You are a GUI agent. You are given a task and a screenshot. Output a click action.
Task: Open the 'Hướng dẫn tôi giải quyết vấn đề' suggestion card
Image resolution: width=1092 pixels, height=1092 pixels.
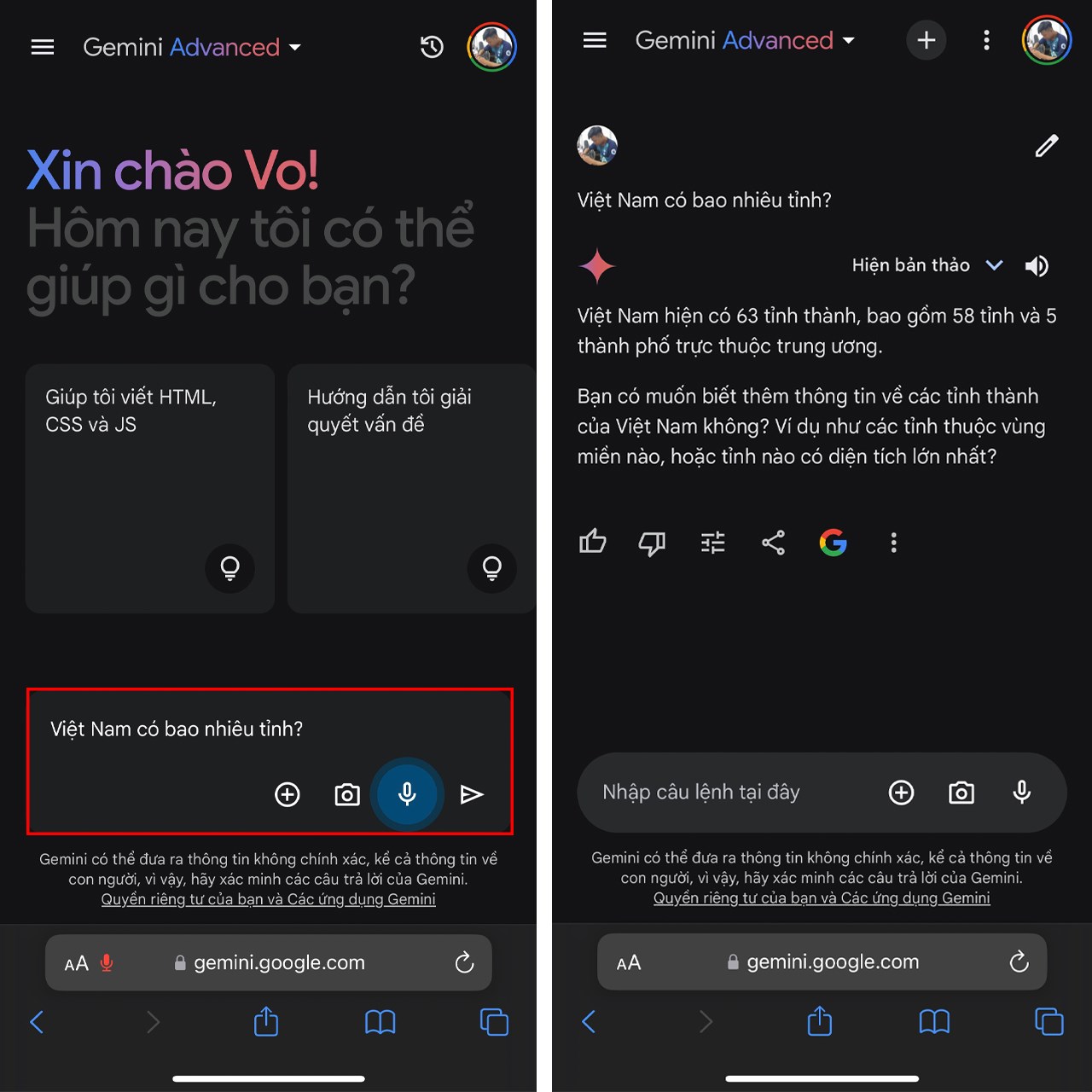coord(411,488)
